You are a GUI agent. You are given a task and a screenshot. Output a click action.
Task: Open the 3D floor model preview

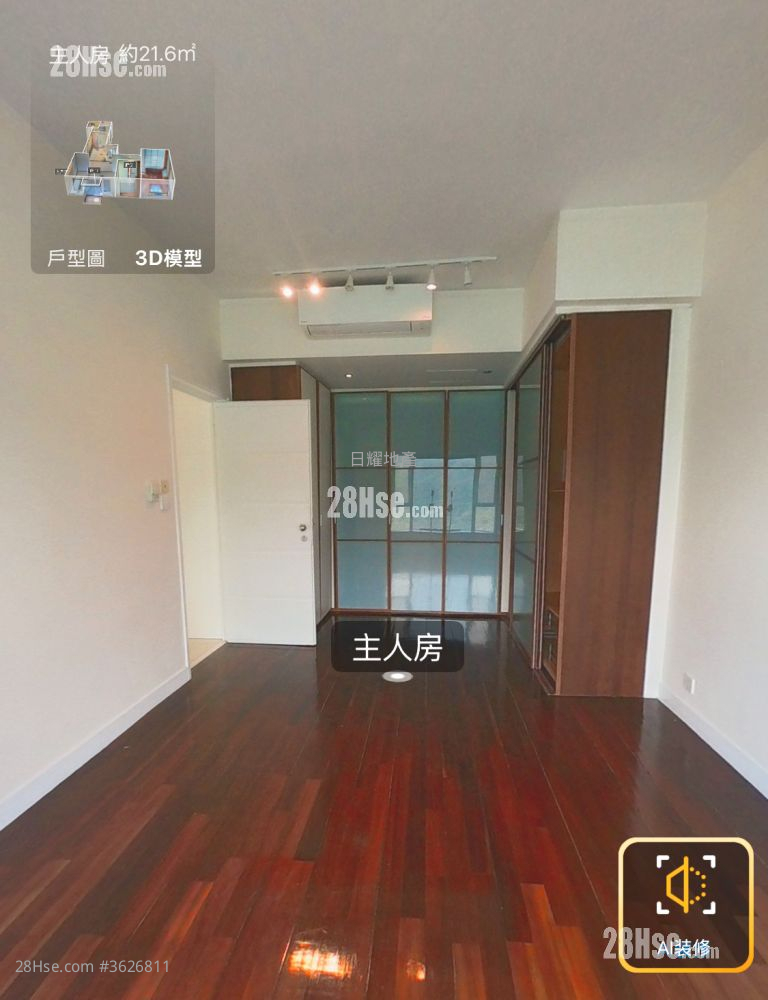[113, 162]
